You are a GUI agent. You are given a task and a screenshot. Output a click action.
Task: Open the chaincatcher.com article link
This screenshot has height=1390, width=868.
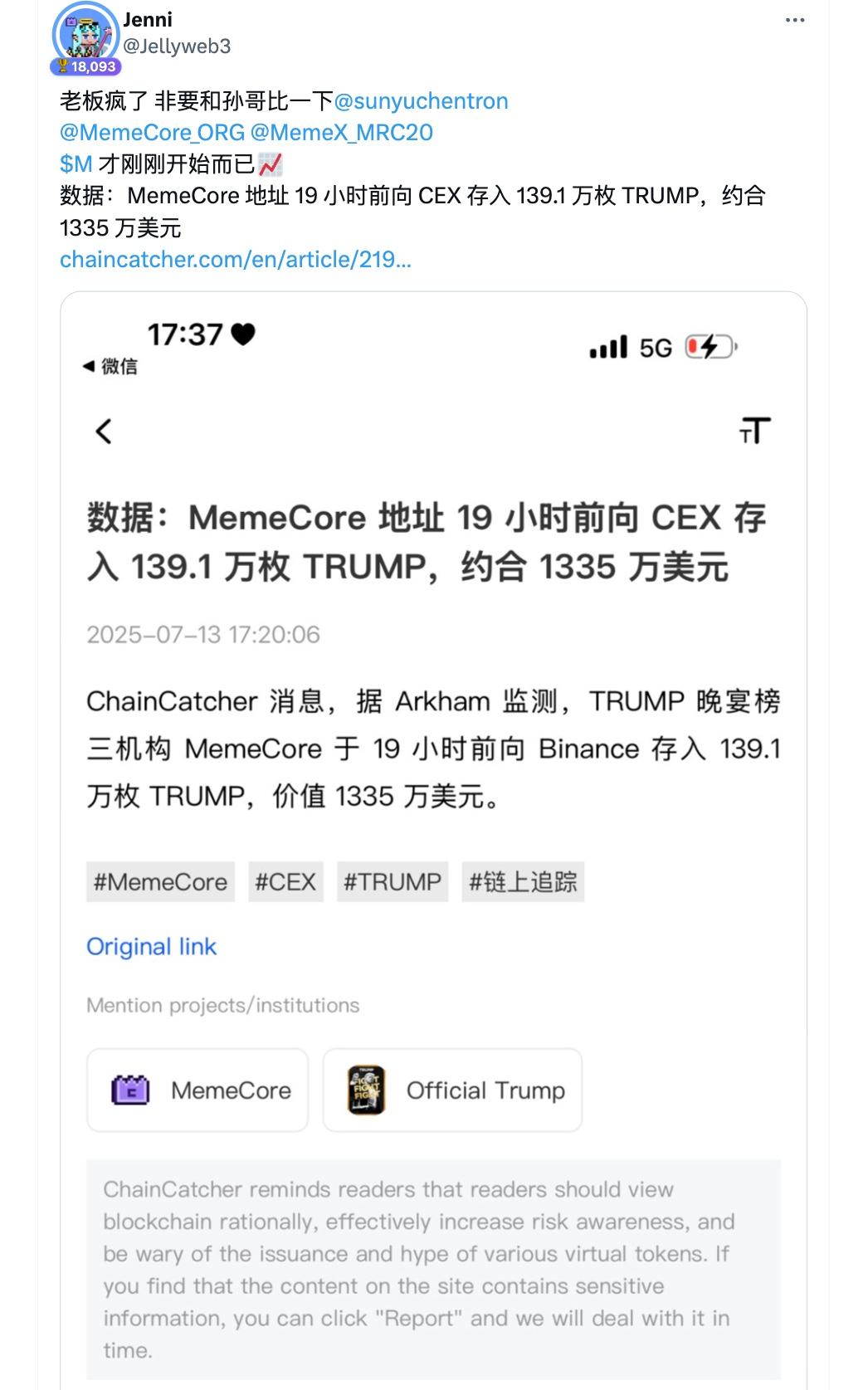coord(235,260)
